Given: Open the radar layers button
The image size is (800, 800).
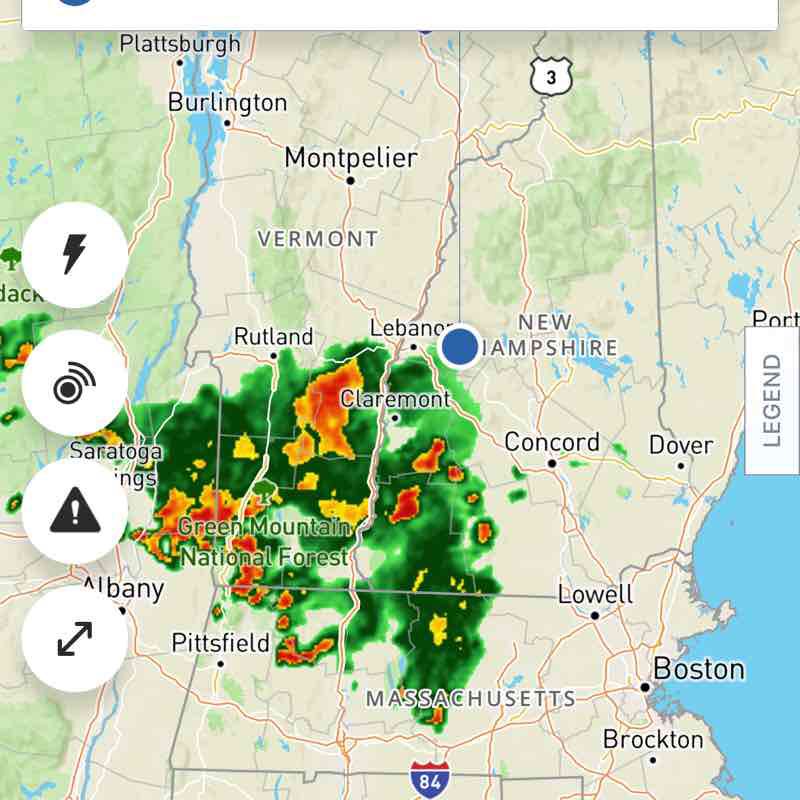Looking at the screenshot, I should point(75,383).
